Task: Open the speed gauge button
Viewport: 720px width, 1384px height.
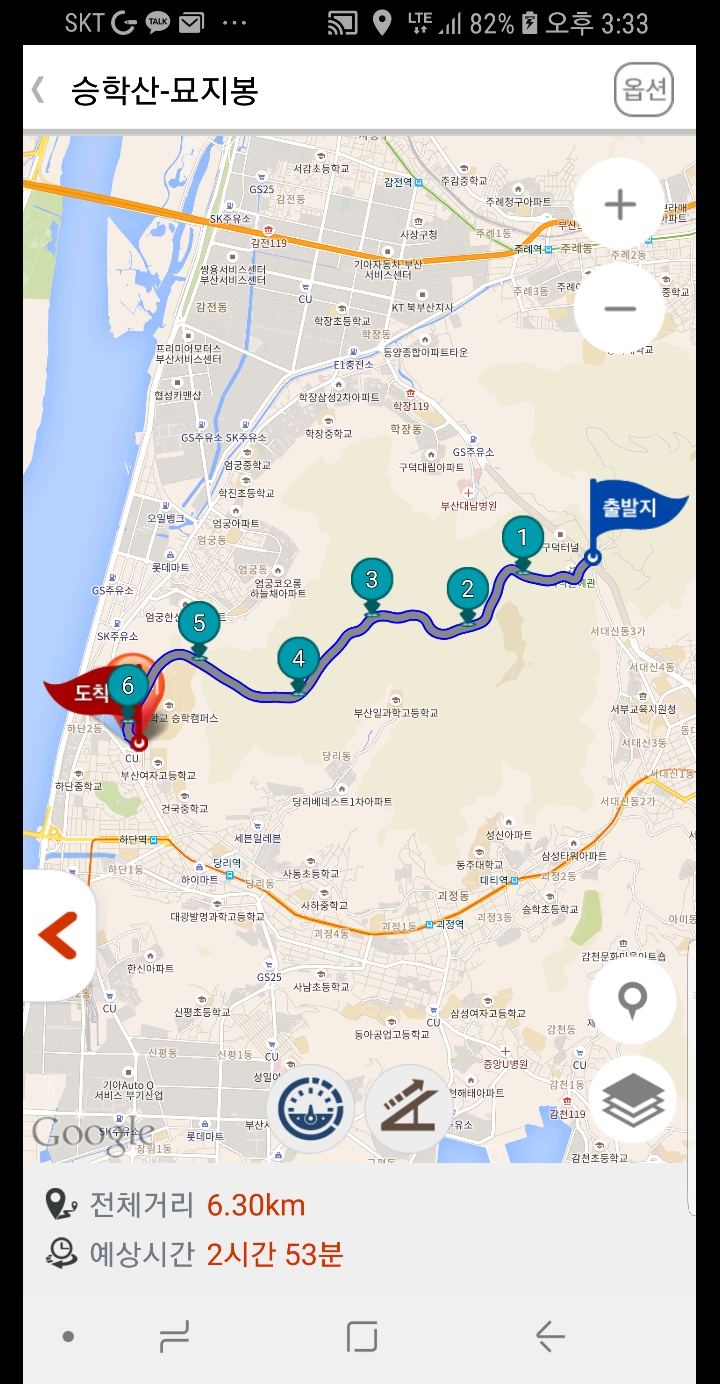Action: (x=310, y=1110)
